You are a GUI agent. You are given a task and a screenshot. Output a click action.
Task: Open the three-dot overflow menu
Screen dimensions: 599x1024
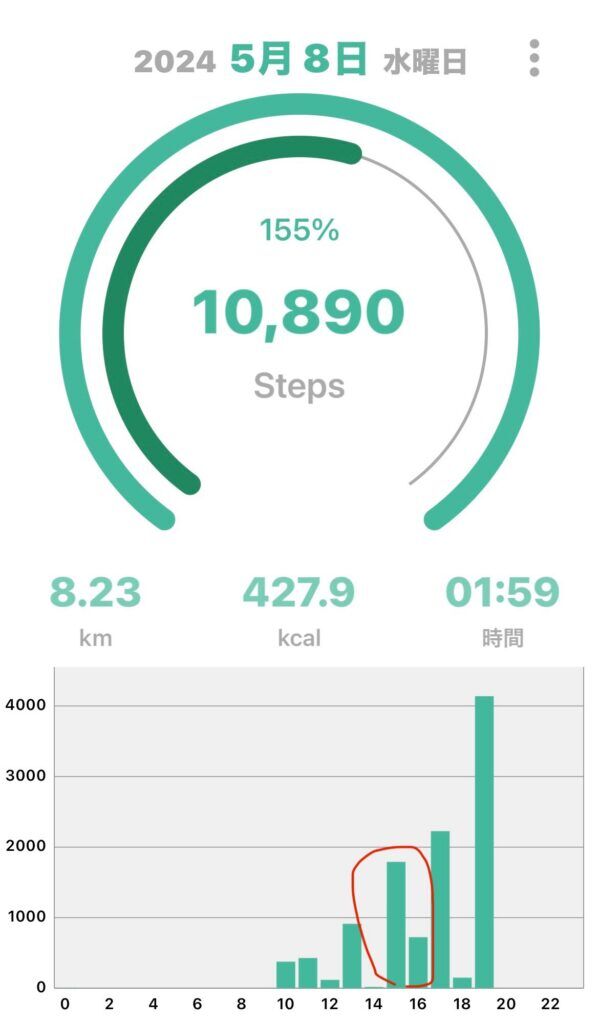tap(534, 58)
